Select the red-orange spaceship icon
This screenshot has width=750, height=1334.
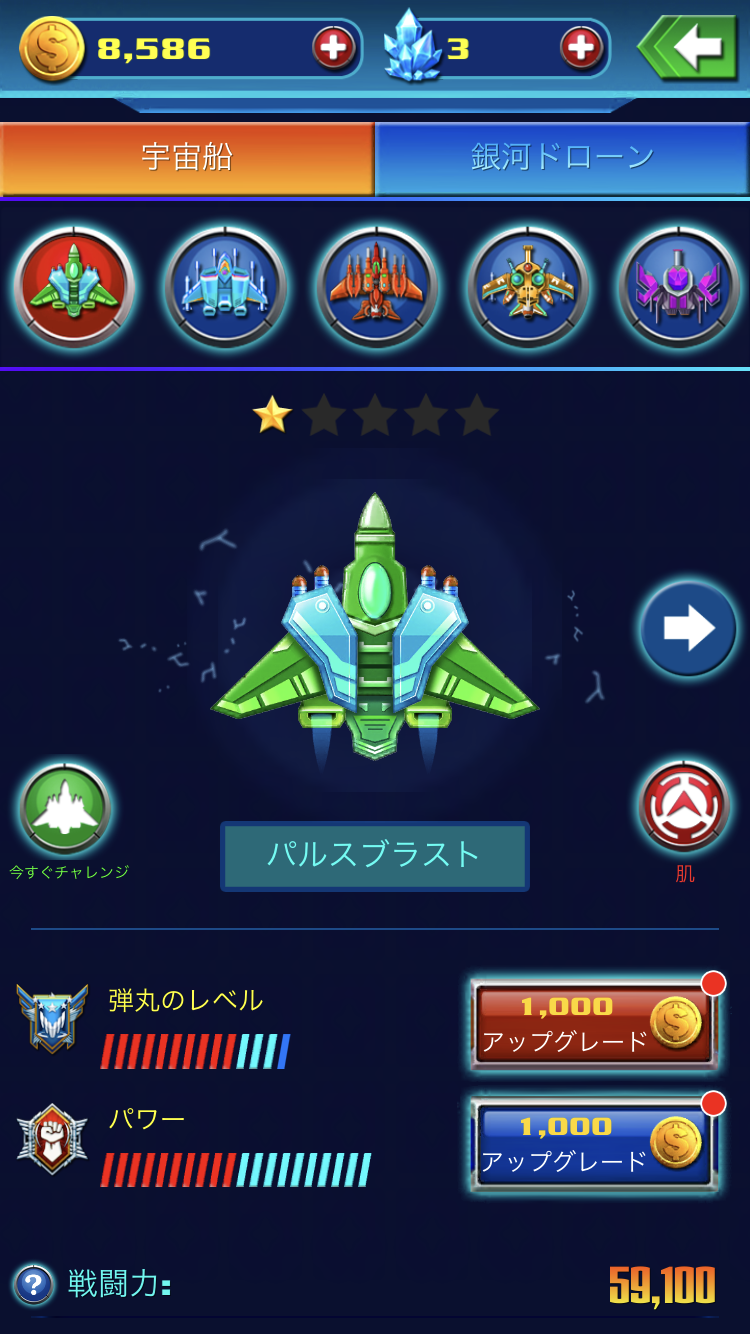377,287
